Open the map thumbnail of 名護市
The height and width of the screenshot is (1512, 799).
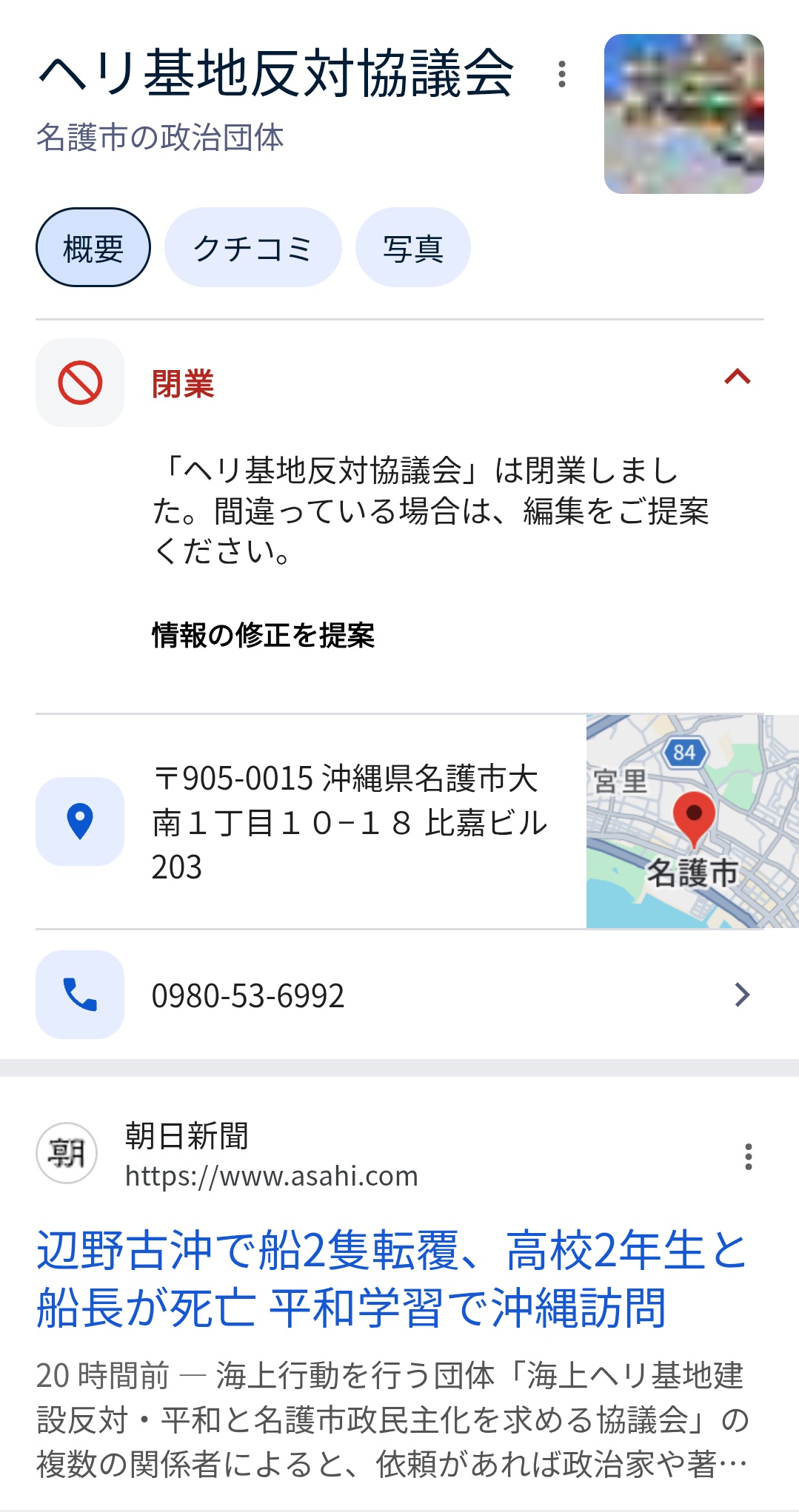[692, 821]
